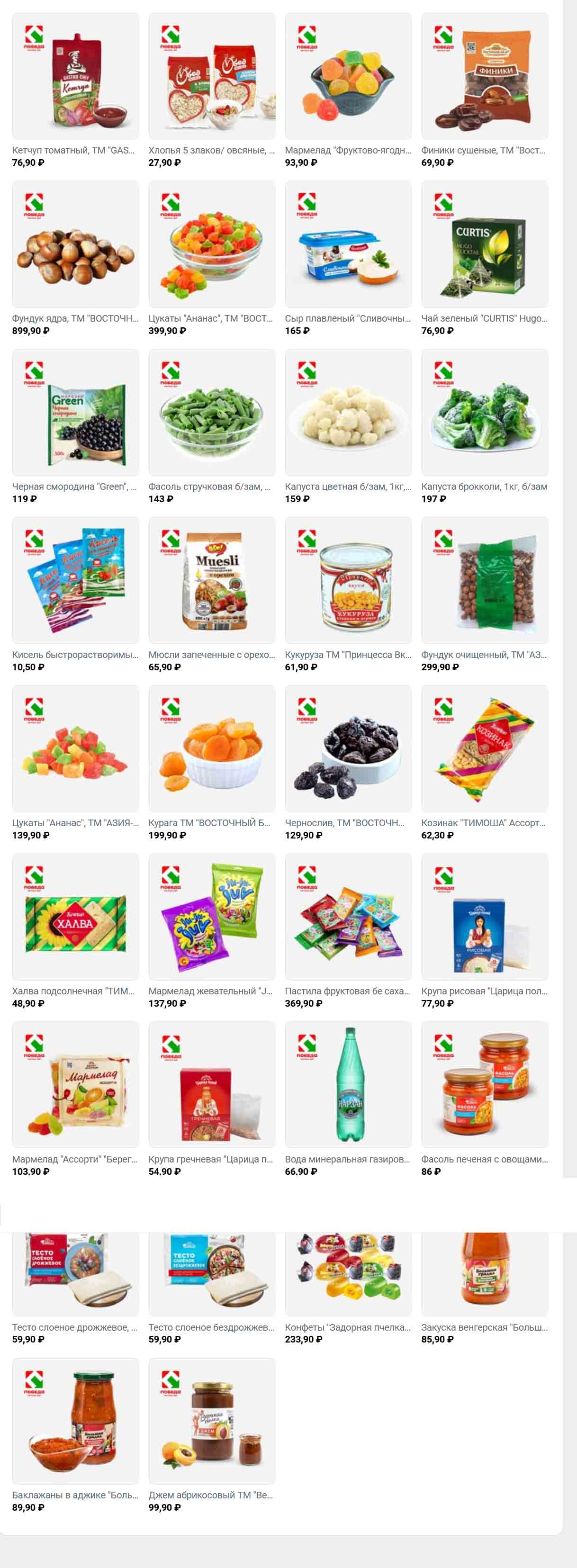Open the Фасоль печеная с овощами product

point(484,1085)
